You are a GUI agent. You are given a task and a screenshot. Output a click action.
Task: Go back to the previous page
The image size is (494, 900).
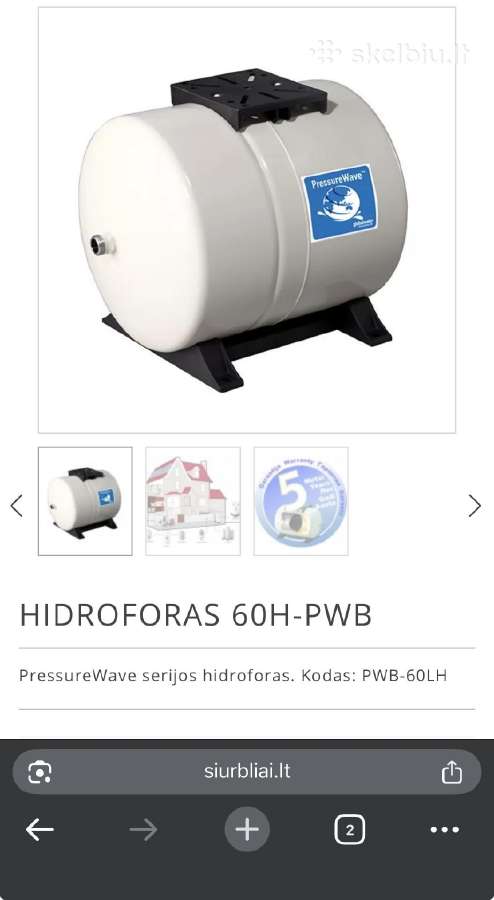point(40,829)
